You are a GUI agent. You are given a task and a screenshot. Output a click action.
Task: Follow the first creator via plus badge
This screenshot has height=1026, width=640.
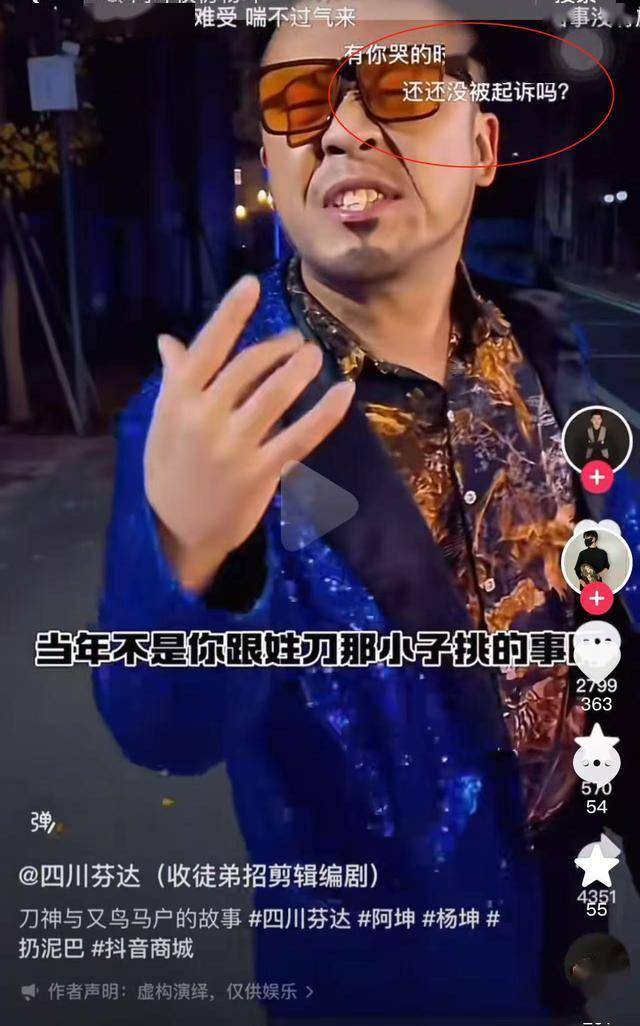[x=597, y=477]
